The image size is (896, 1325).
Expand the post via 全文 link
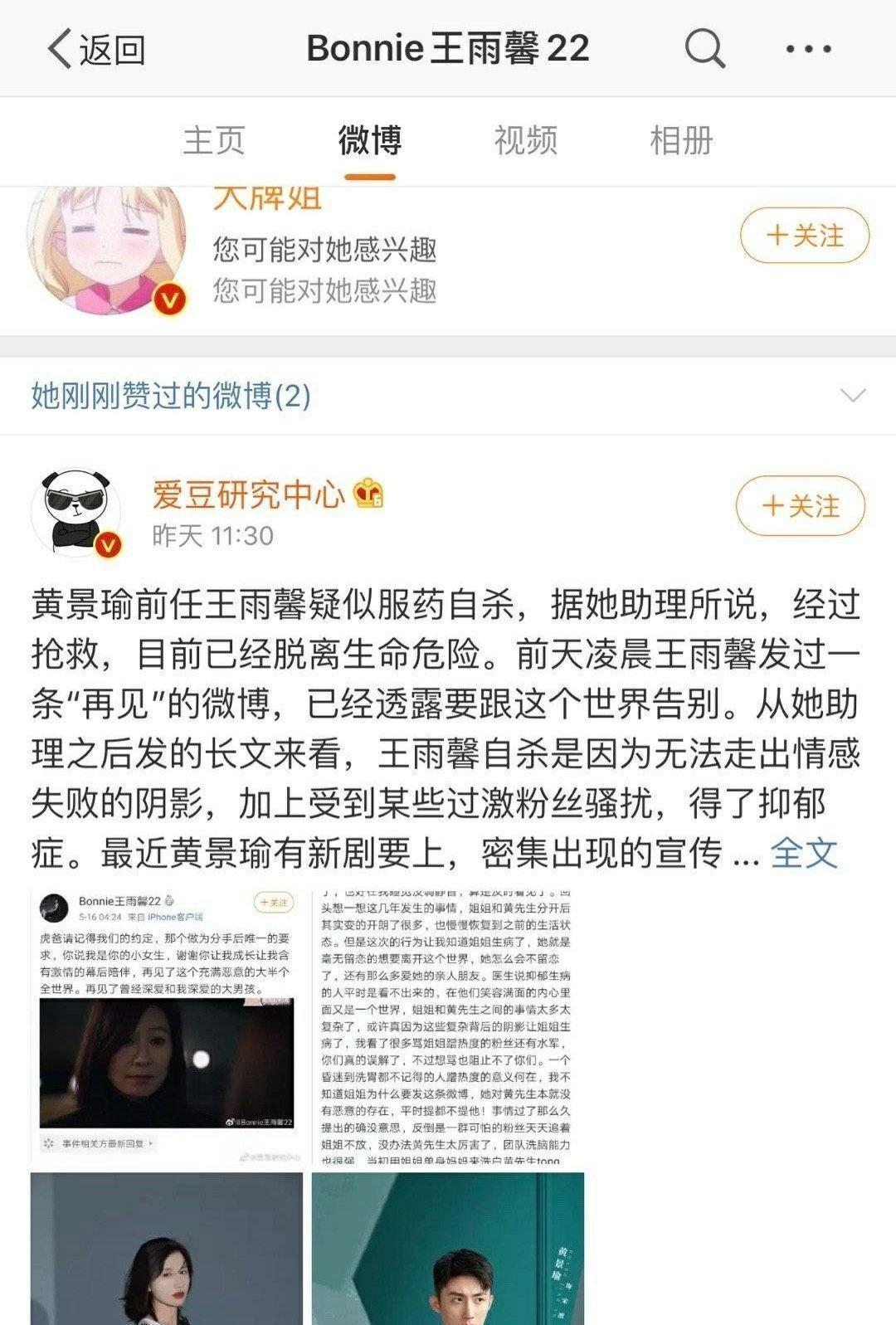pyautogui.click(x=804, y=853)
